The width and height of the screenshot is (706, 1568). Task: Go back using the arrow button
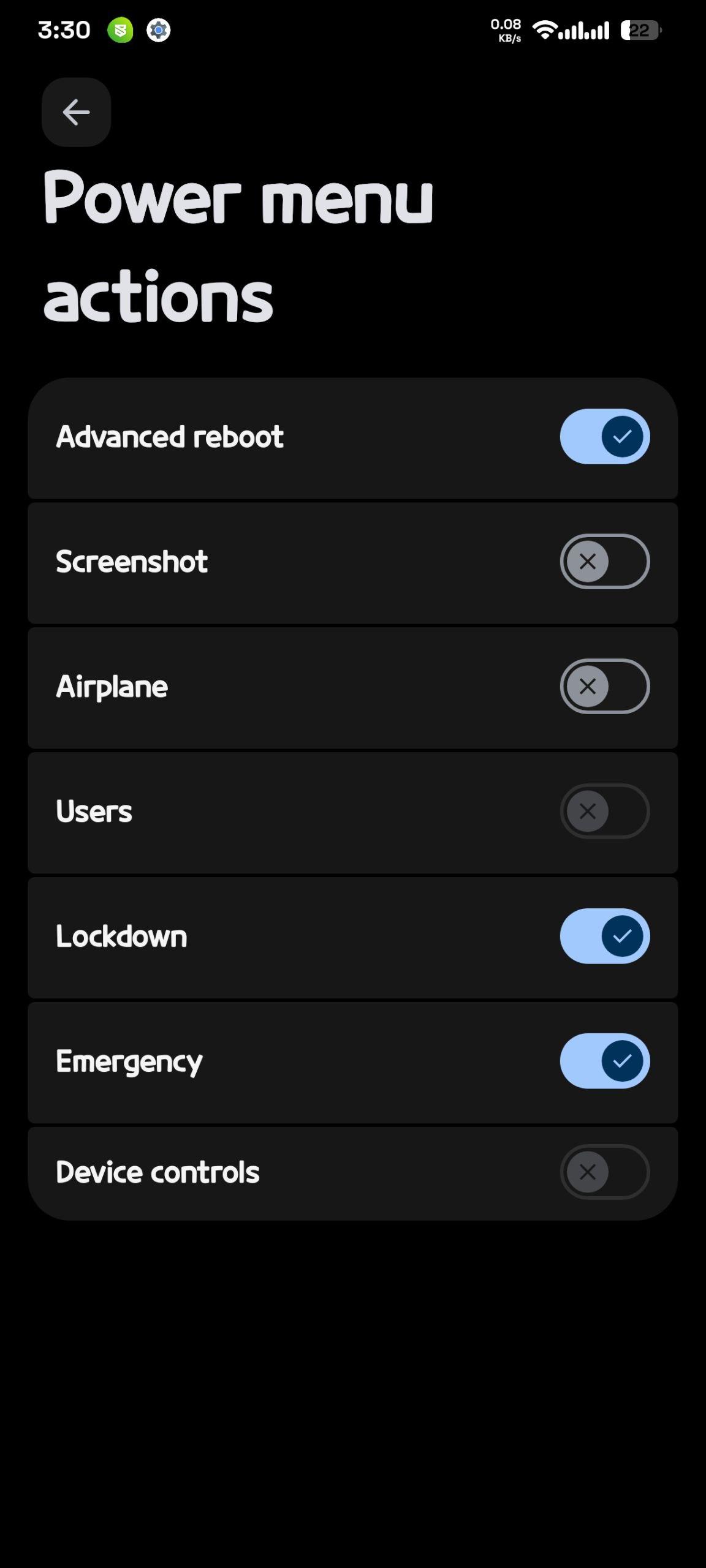click(x=76, y=112)
